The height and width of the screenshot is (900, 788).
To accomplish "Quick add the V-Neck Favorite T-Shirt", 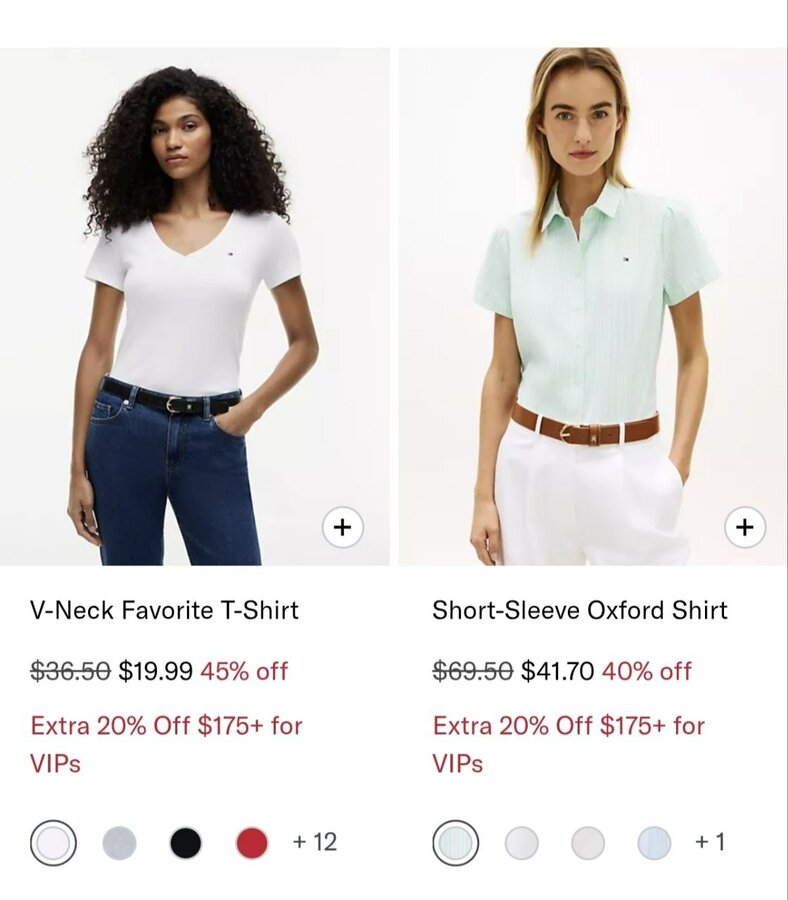I will tap(343, 527).
